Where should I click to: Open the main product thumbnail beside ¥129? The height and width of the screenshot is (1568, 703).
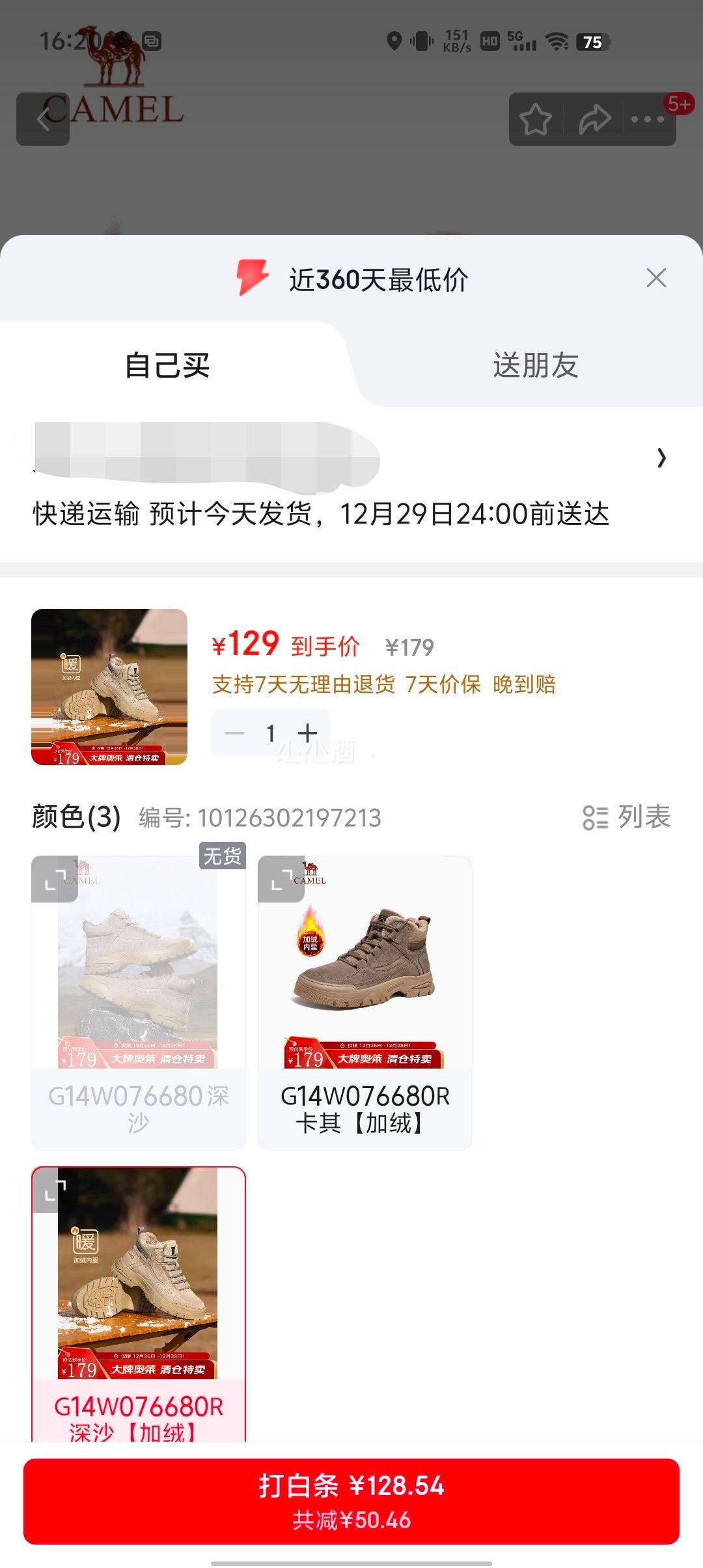[111, 688]
